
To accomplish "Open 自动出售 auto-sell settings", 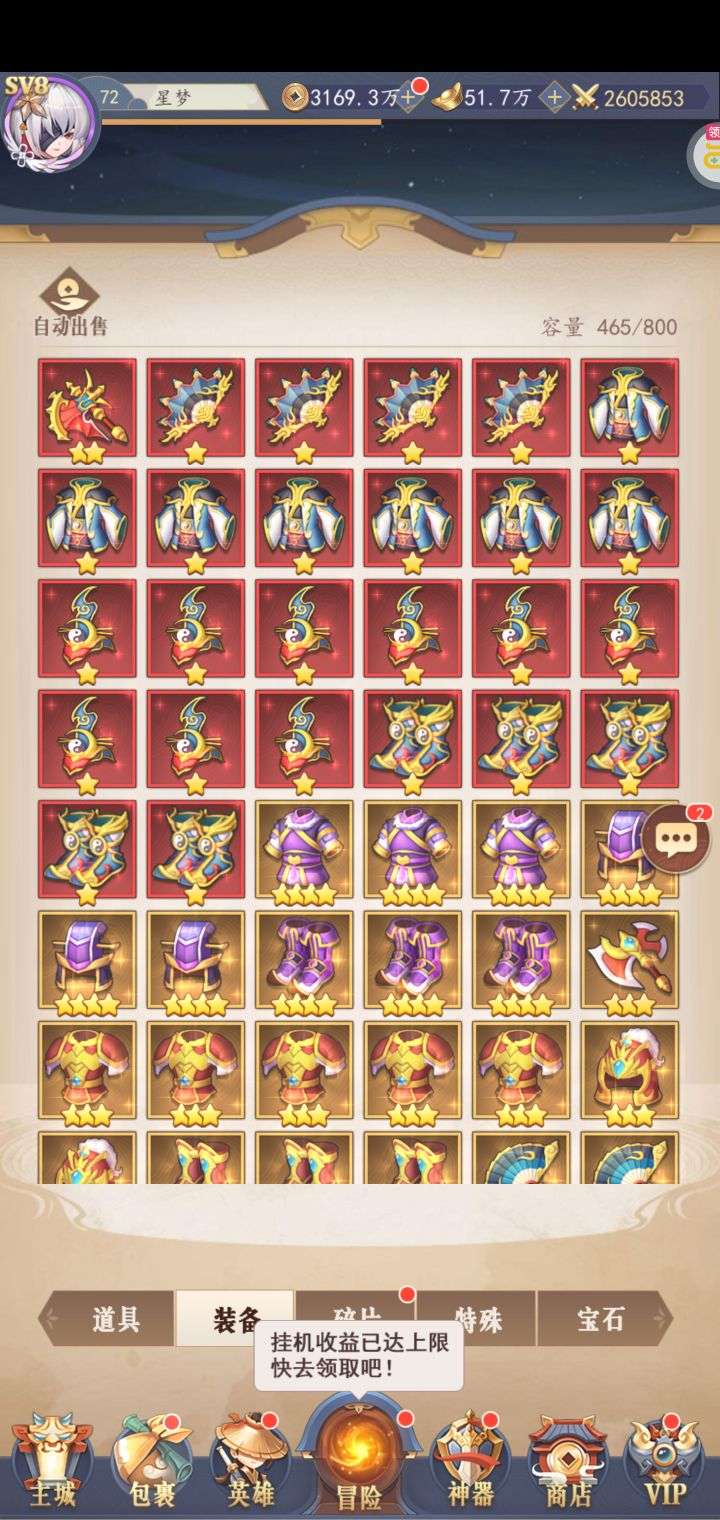I will (x=69, y=302).
